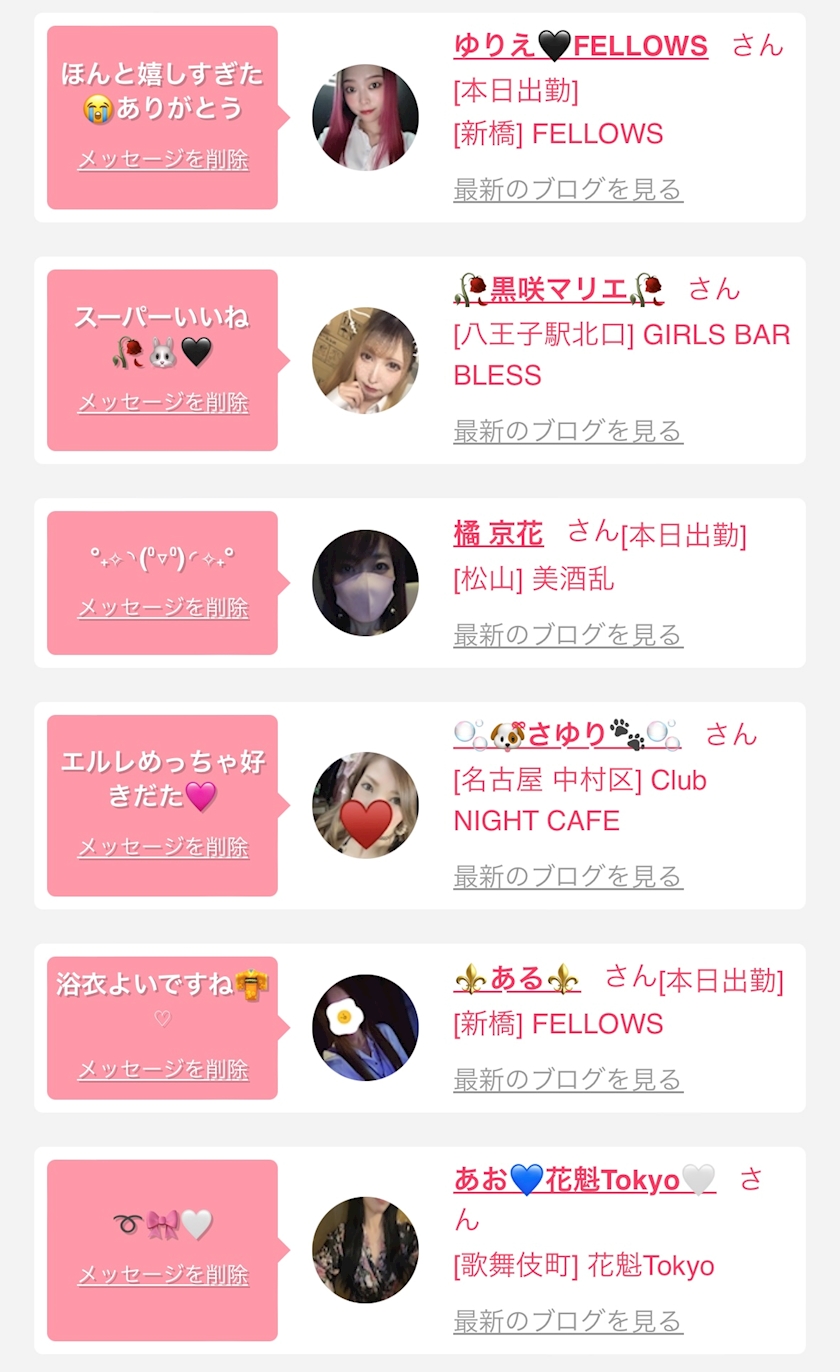The height and width of the screenshot is (1372, 840).
Task: Delete the message sent to 橘 京花
Action: pos(163,608)
